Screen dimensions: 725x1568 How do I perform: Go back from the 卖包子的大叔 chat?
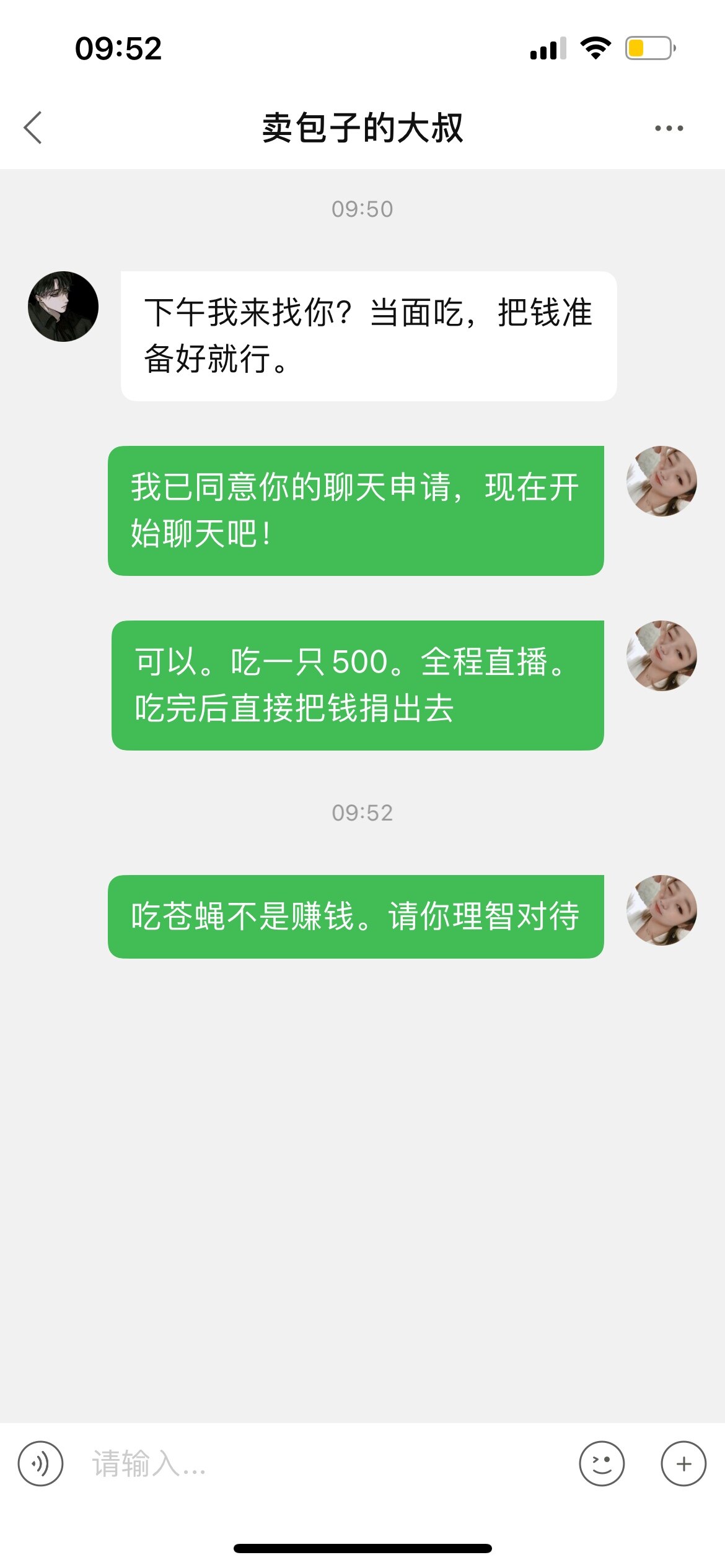coord(33,128)
